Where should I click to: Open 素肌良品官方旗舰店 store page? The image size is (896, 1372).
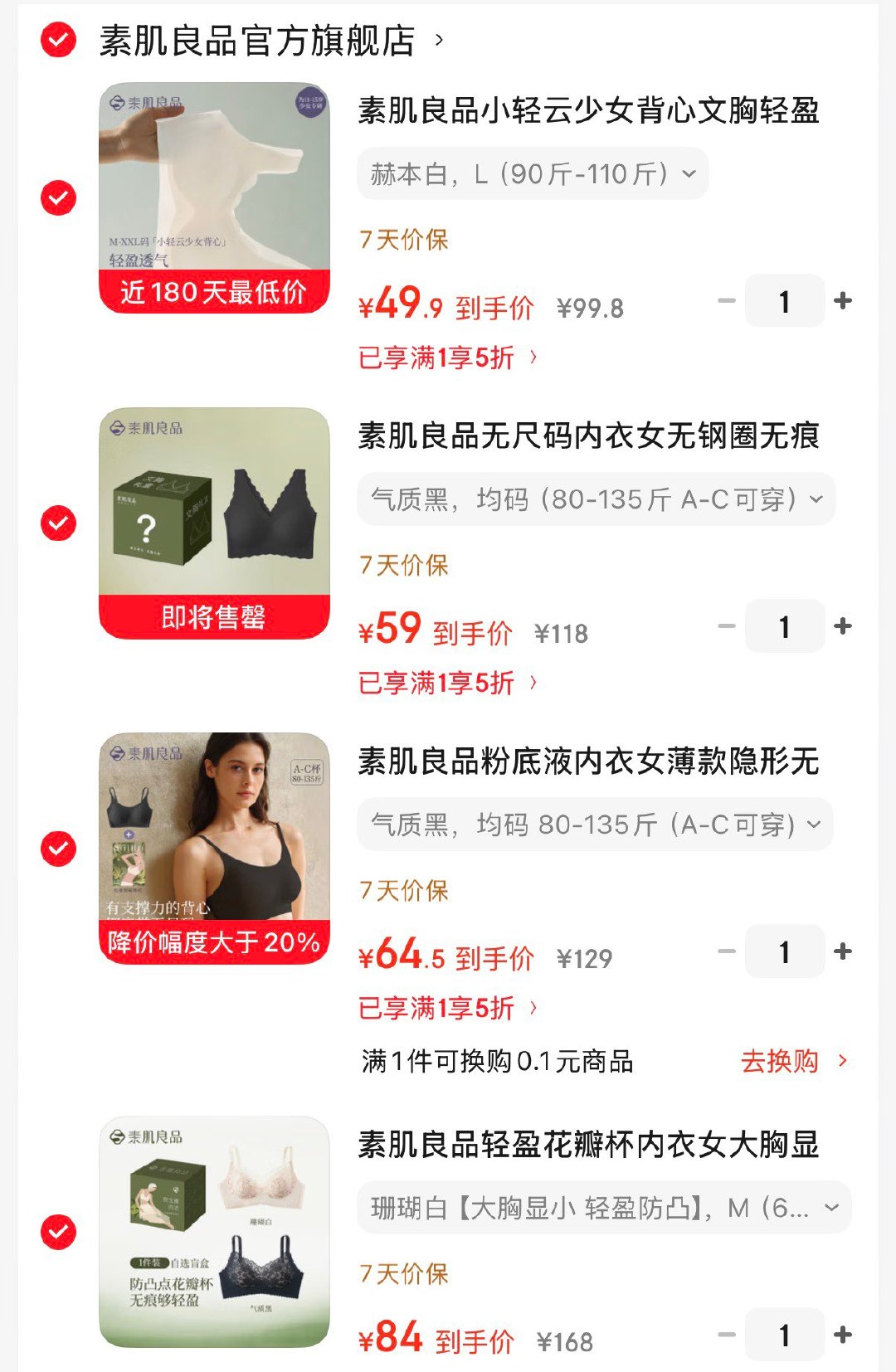tap(270, 41)
